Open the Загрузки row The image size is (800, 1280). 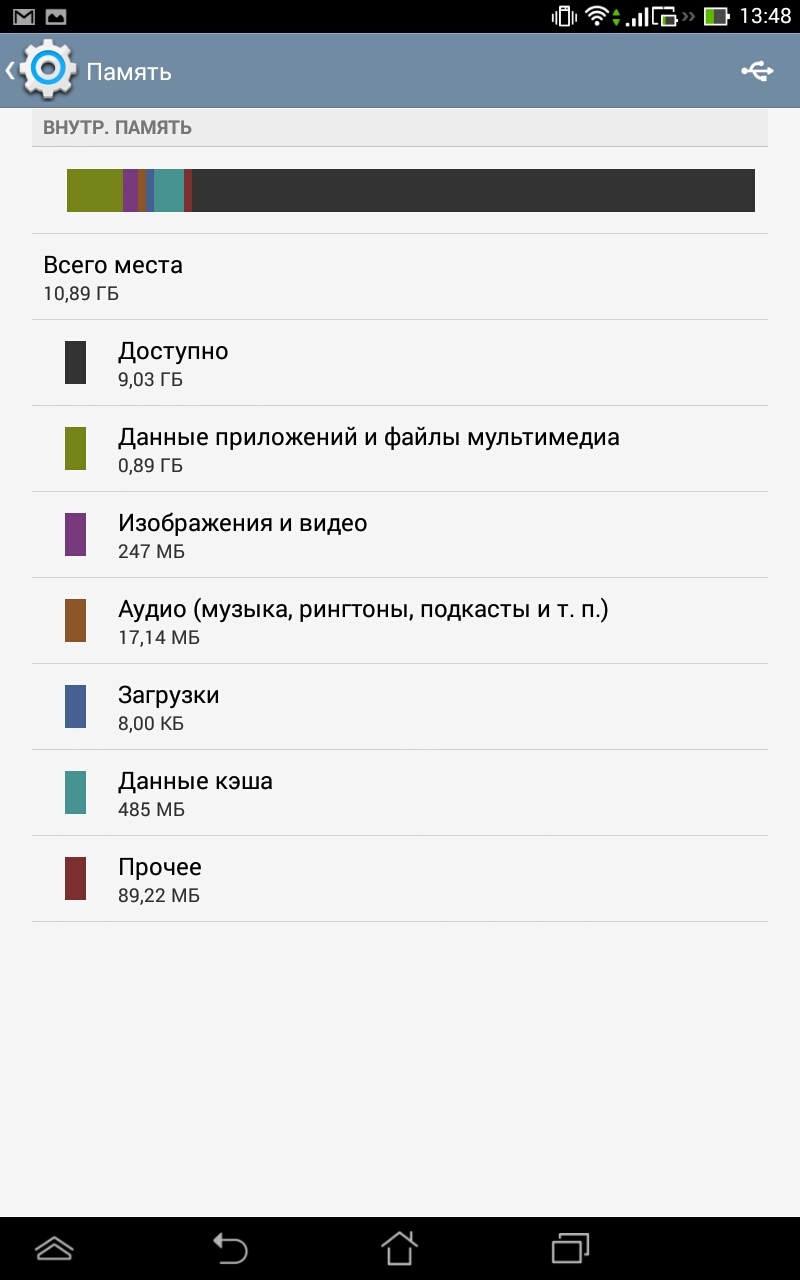pos(168,707)
